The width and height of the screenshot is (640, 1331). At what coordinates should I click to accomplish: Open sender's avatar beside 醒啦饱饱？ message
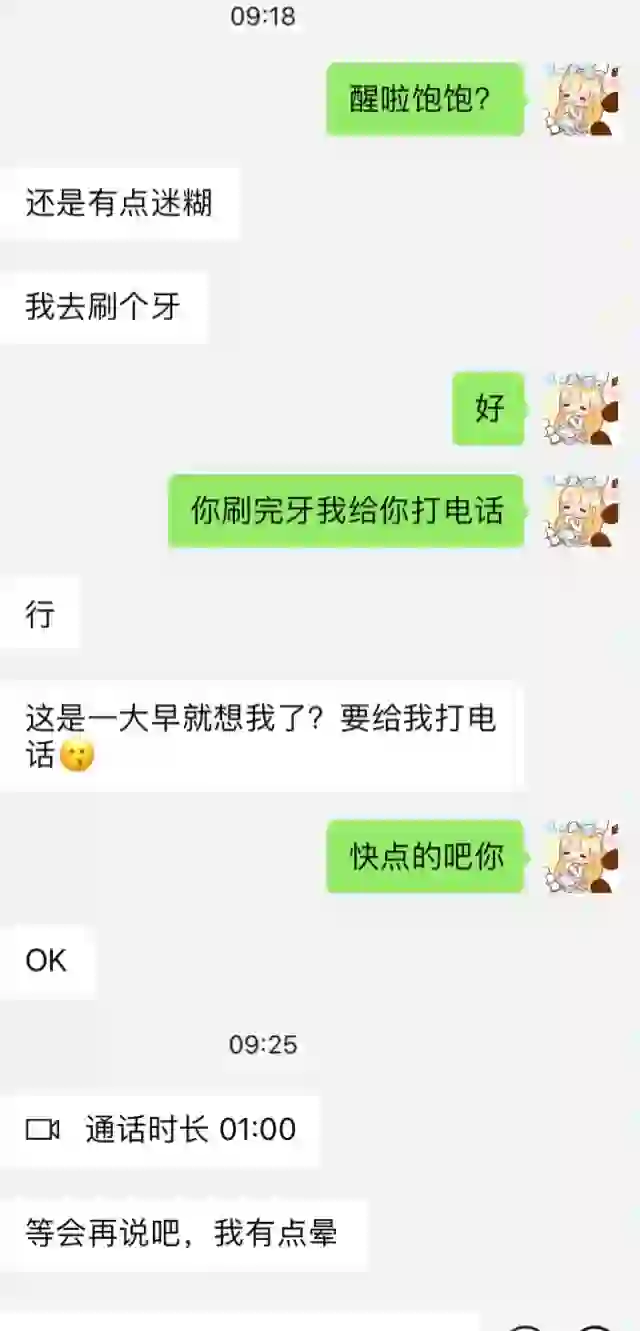[580, 100]
